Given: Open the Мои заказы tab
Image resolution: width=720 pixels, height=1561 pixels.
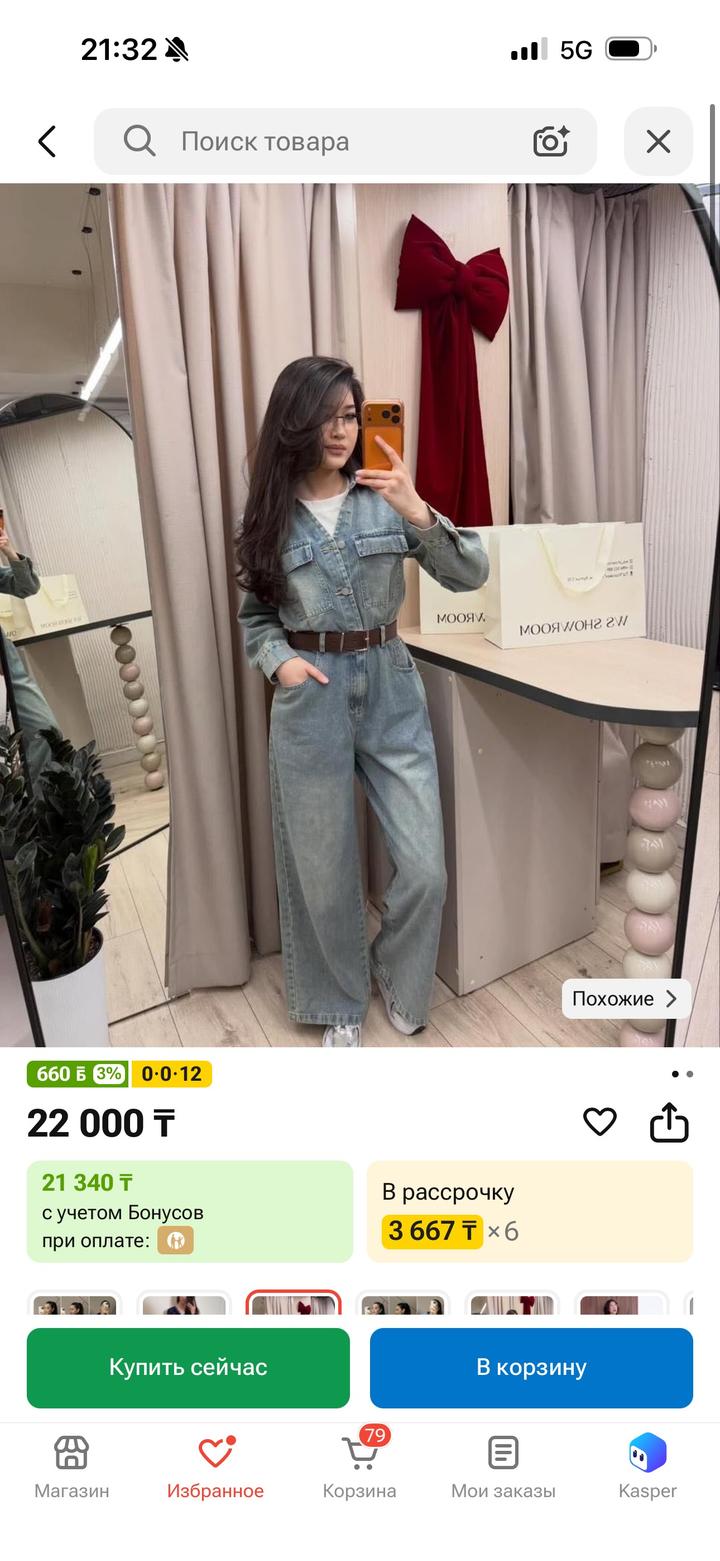Looking at the screenshot, I should click(x=503, y=1467).
